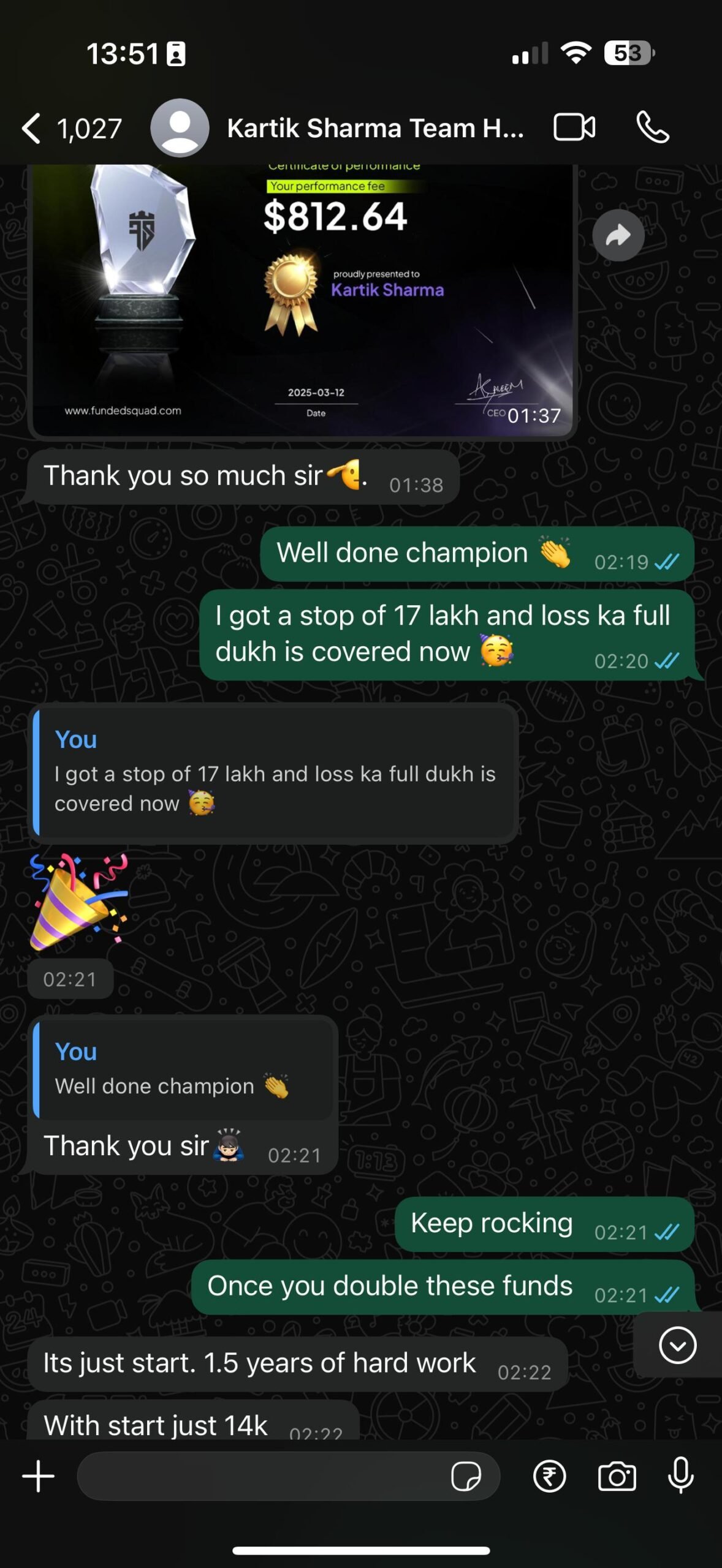Open the sticker picker
Viewport: 722px width, 1568px height.
coord(466,1476)
